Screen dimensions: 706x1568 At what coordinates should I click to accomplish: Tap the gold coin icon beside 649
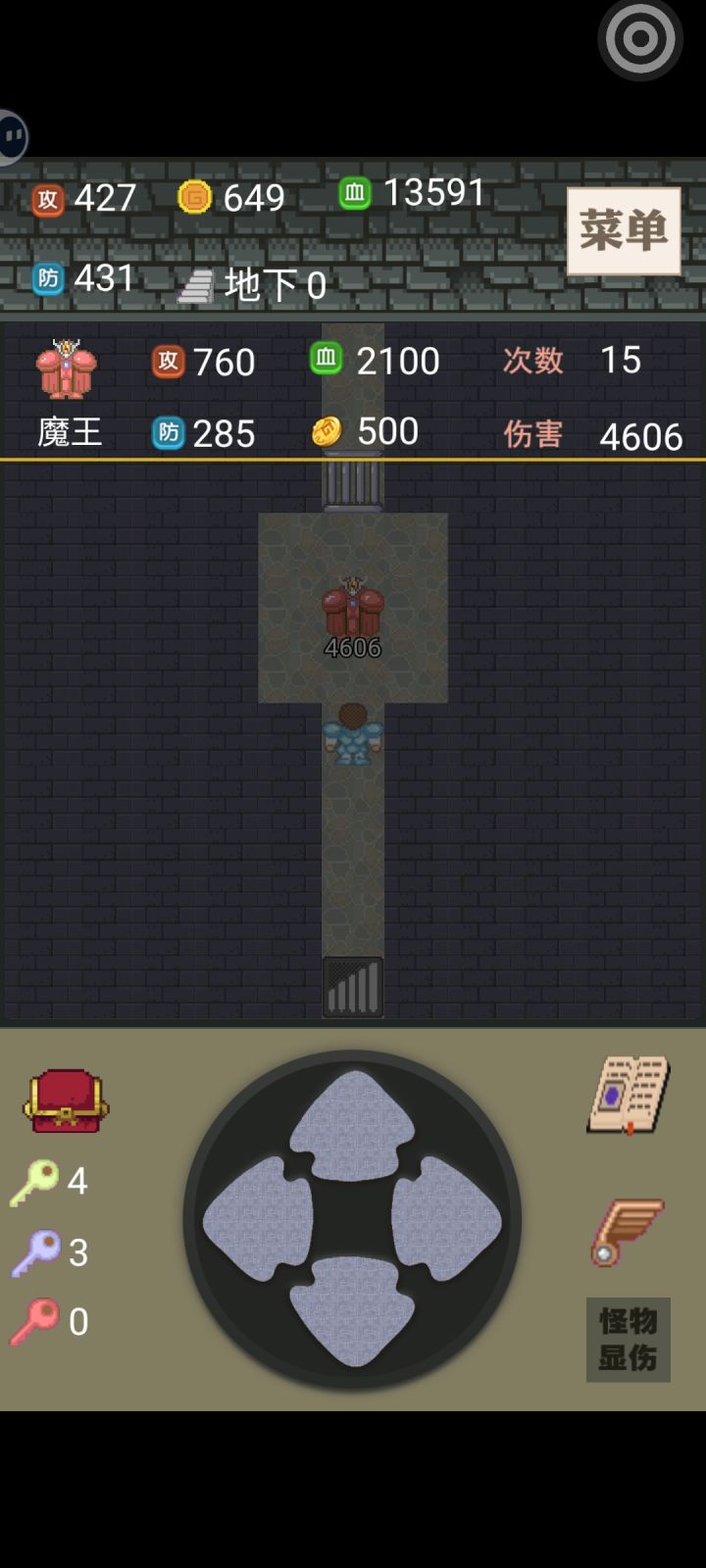192,196
